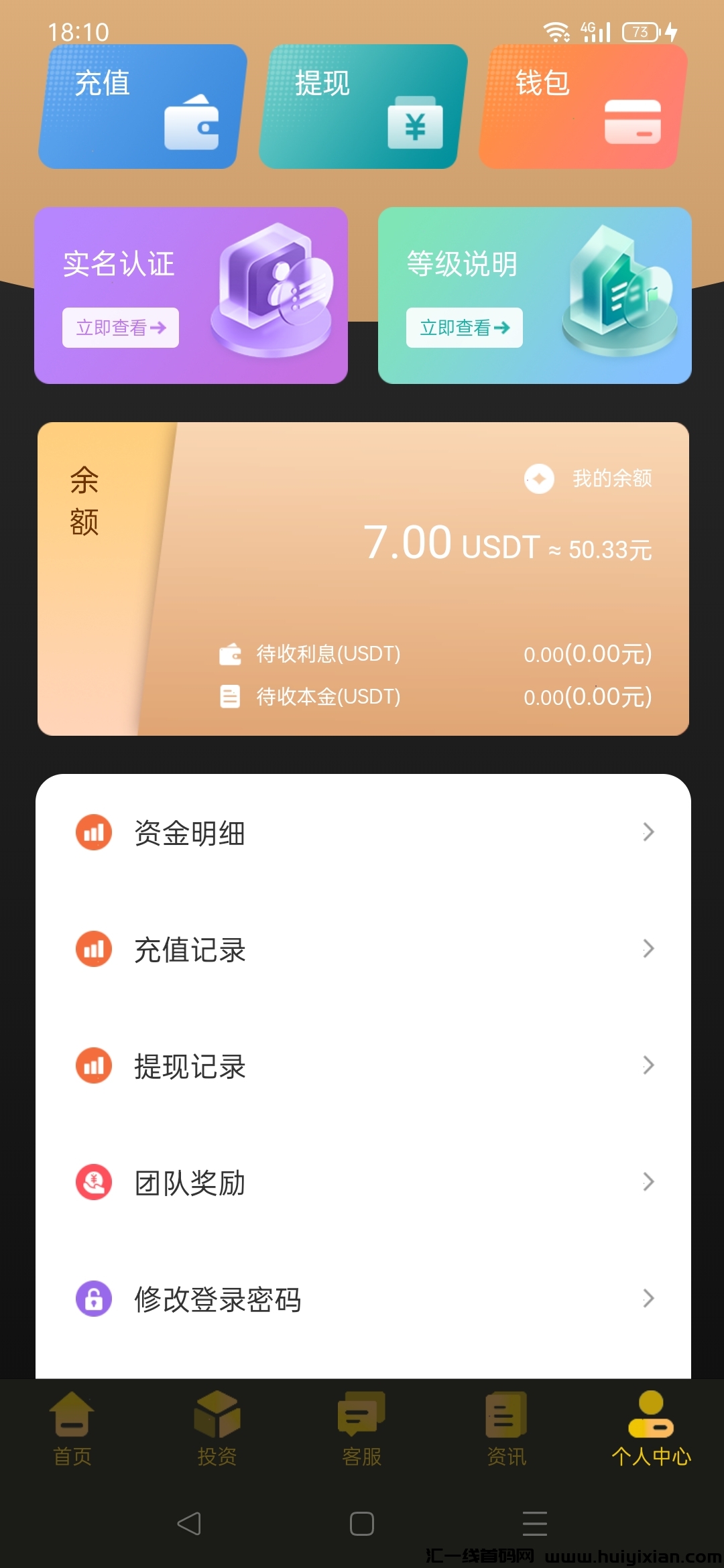This screenshot has width=724, height=1568.
Task: Select the ¥ withdraw icon on 提现 card
Action: [x=416, y=125]
